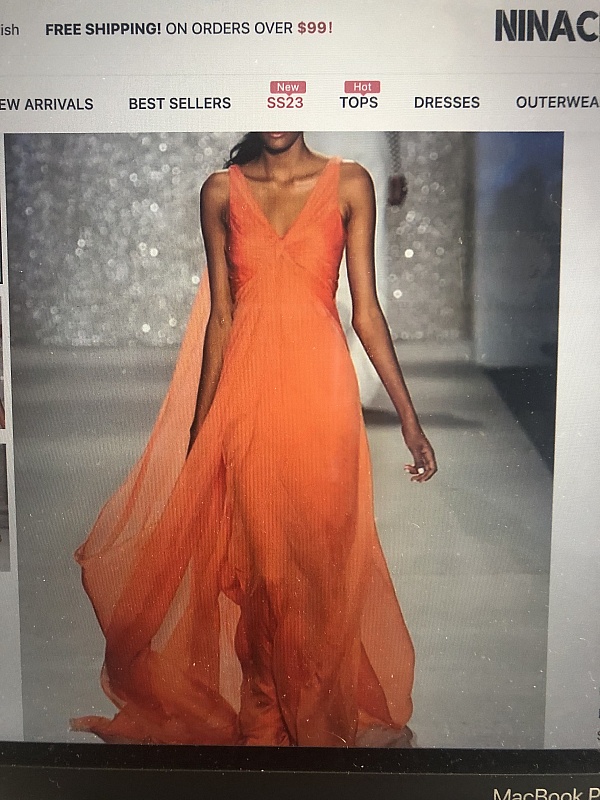Open the SS23 collection
This screenshot has width=600, height=800.
[285, 102]
